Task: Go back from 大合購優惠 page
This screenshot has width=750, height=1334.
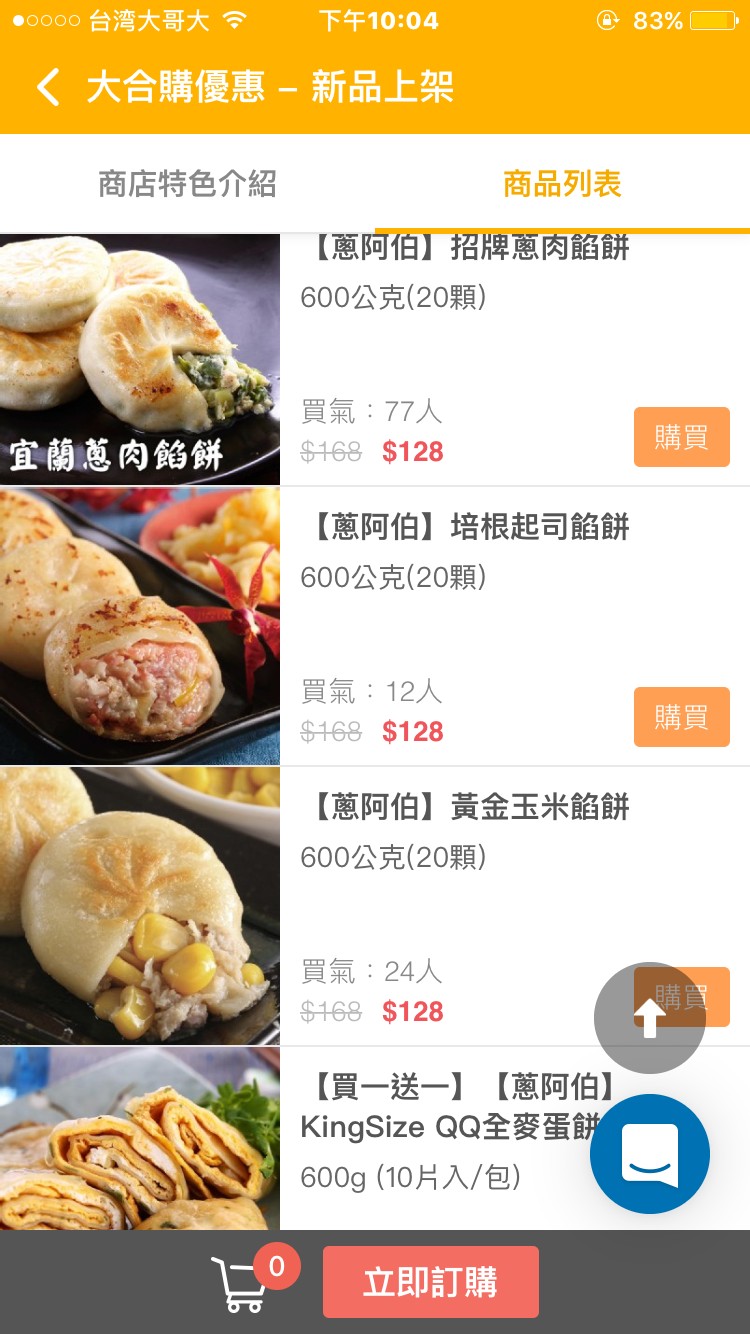Action: (48, 87)
